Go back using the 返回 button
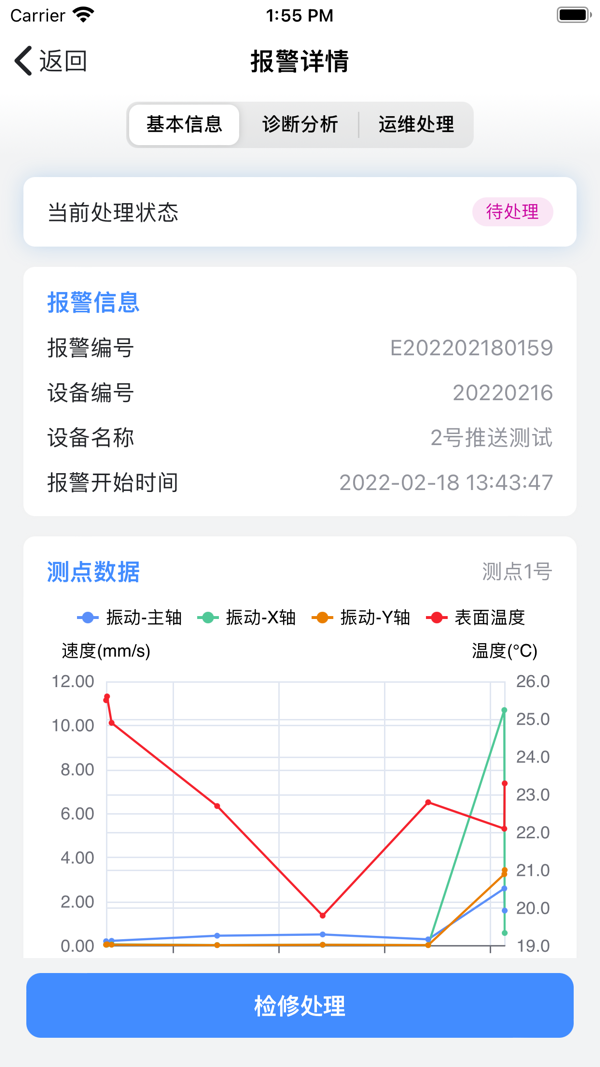The image size is (600, 1067). (x=51, y=61)
